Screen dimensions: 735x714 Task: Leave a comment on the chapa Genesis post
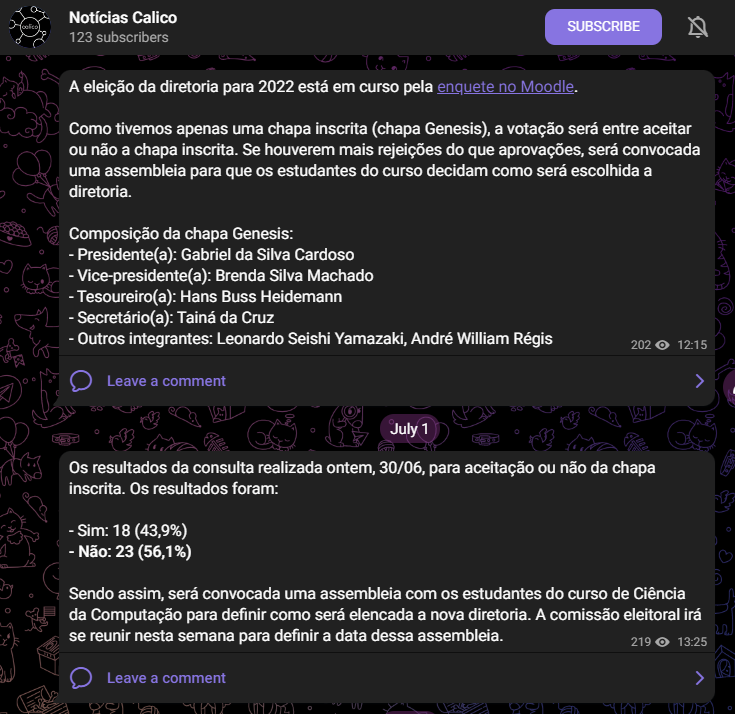(x=166, y=381)
